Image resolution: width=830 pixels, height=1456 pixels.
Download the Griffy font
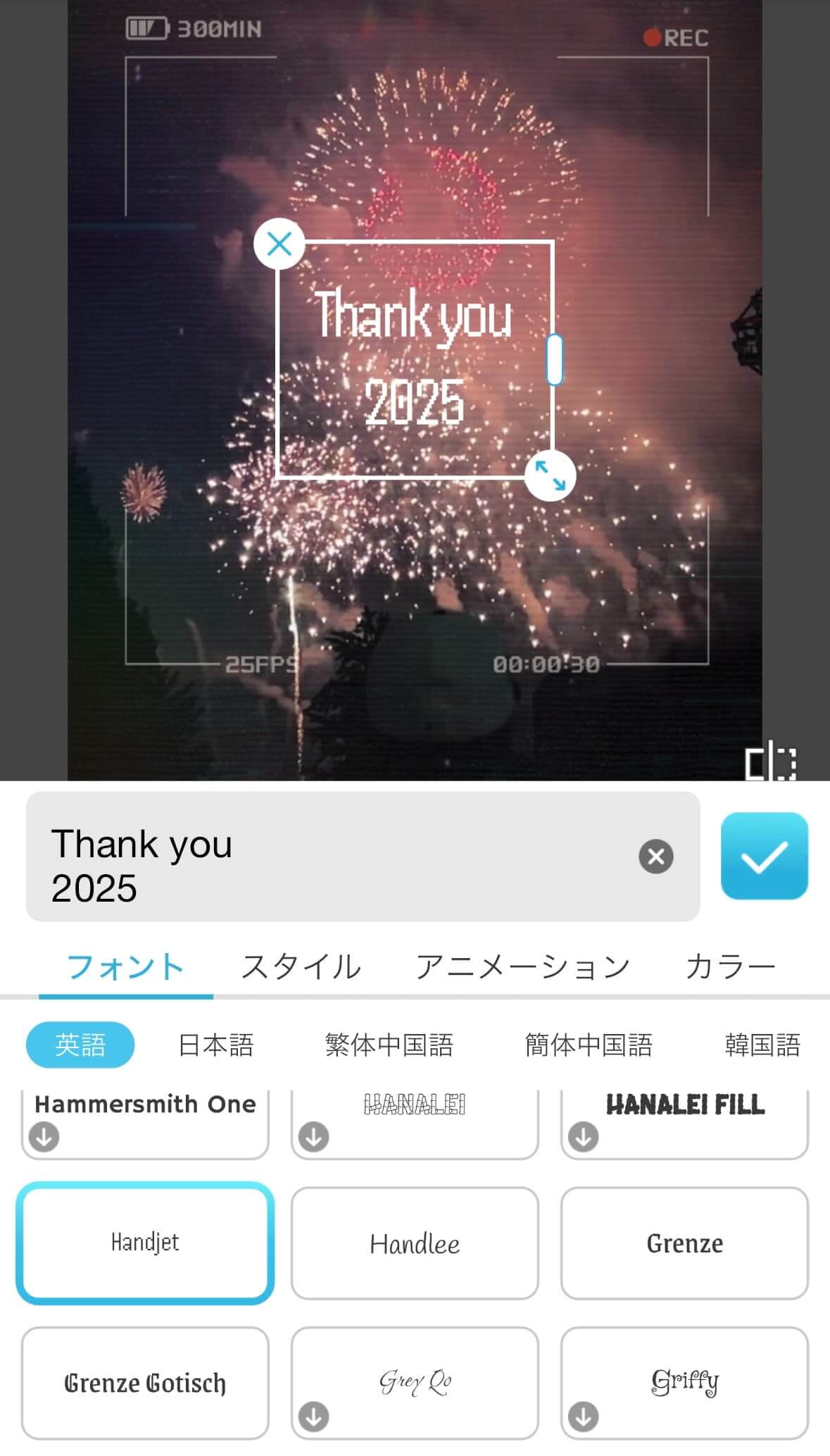(x=584, y=1417)
